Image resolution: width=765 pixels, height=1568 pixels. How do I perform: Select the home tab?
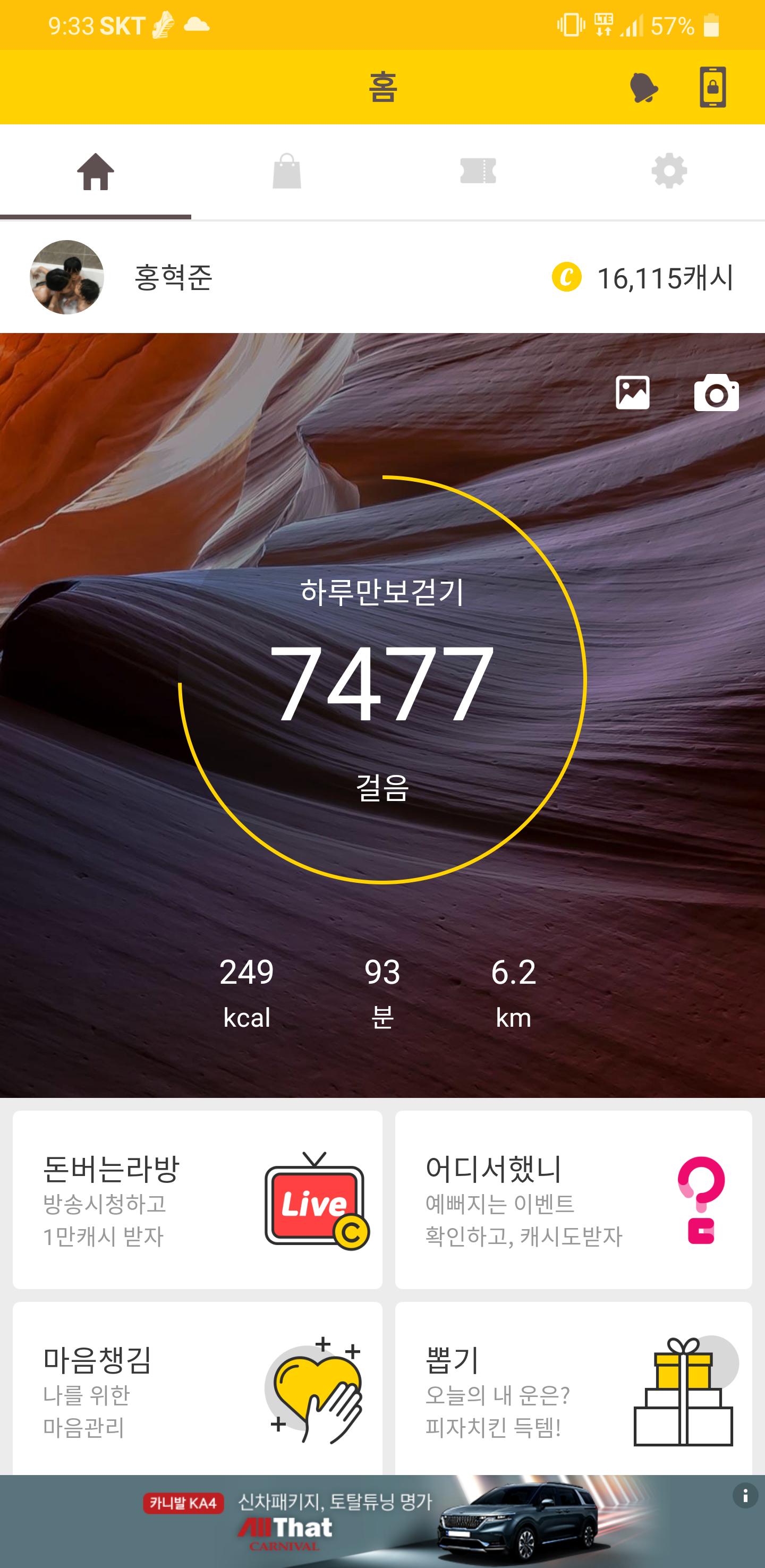tap(96, 172)
